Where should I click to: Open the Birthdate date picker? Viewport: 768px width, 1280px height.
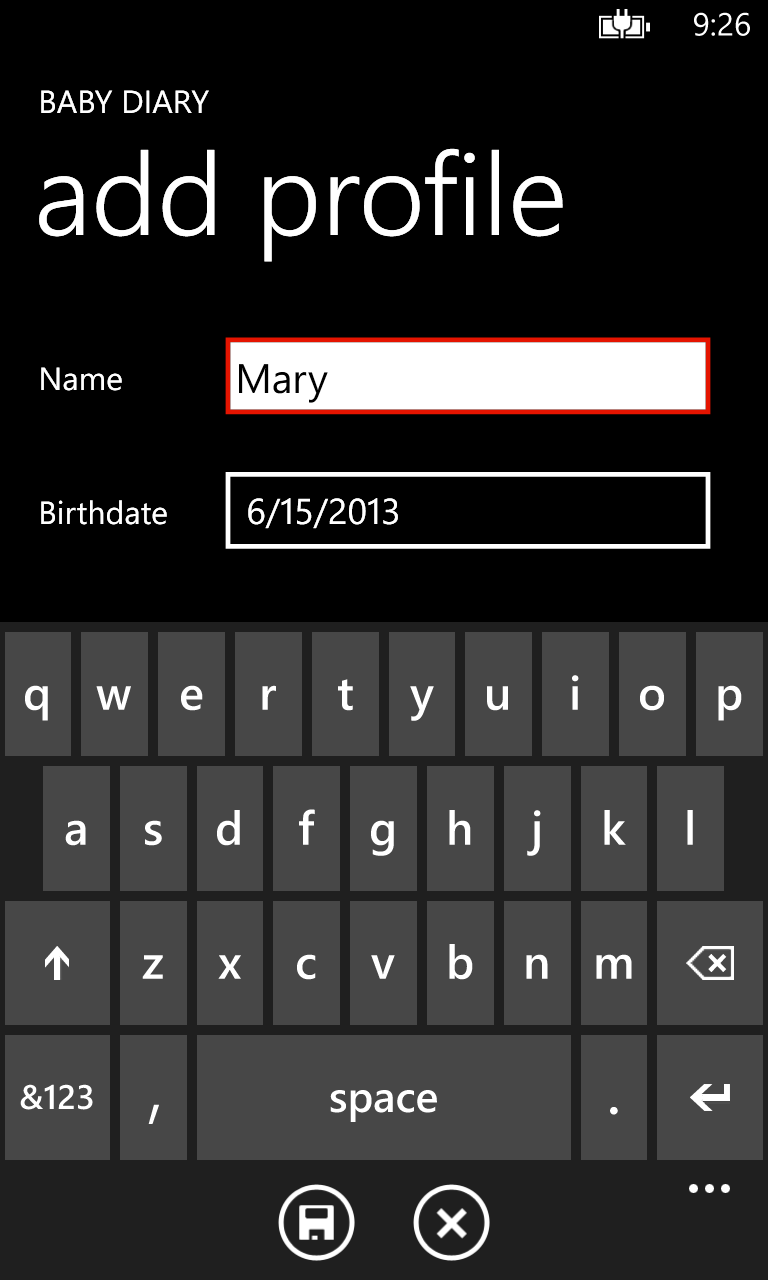pyautogui.click(x=467, y=511)
